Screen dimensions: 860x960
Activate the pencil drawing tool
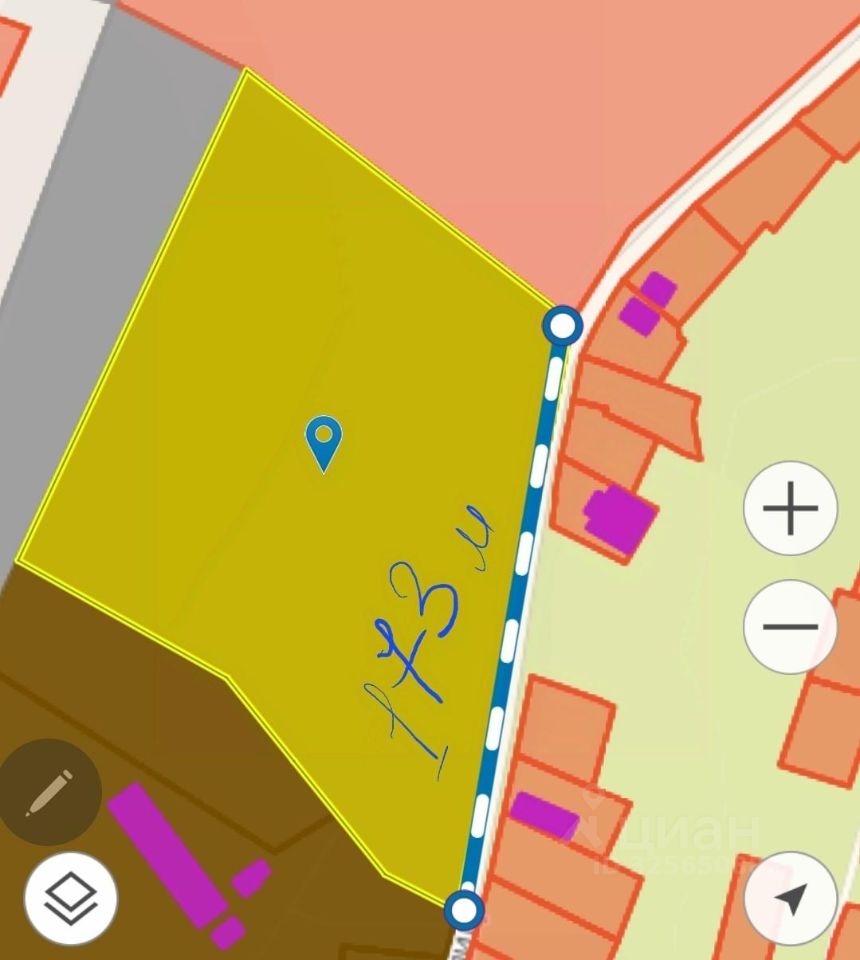[50, 792]
